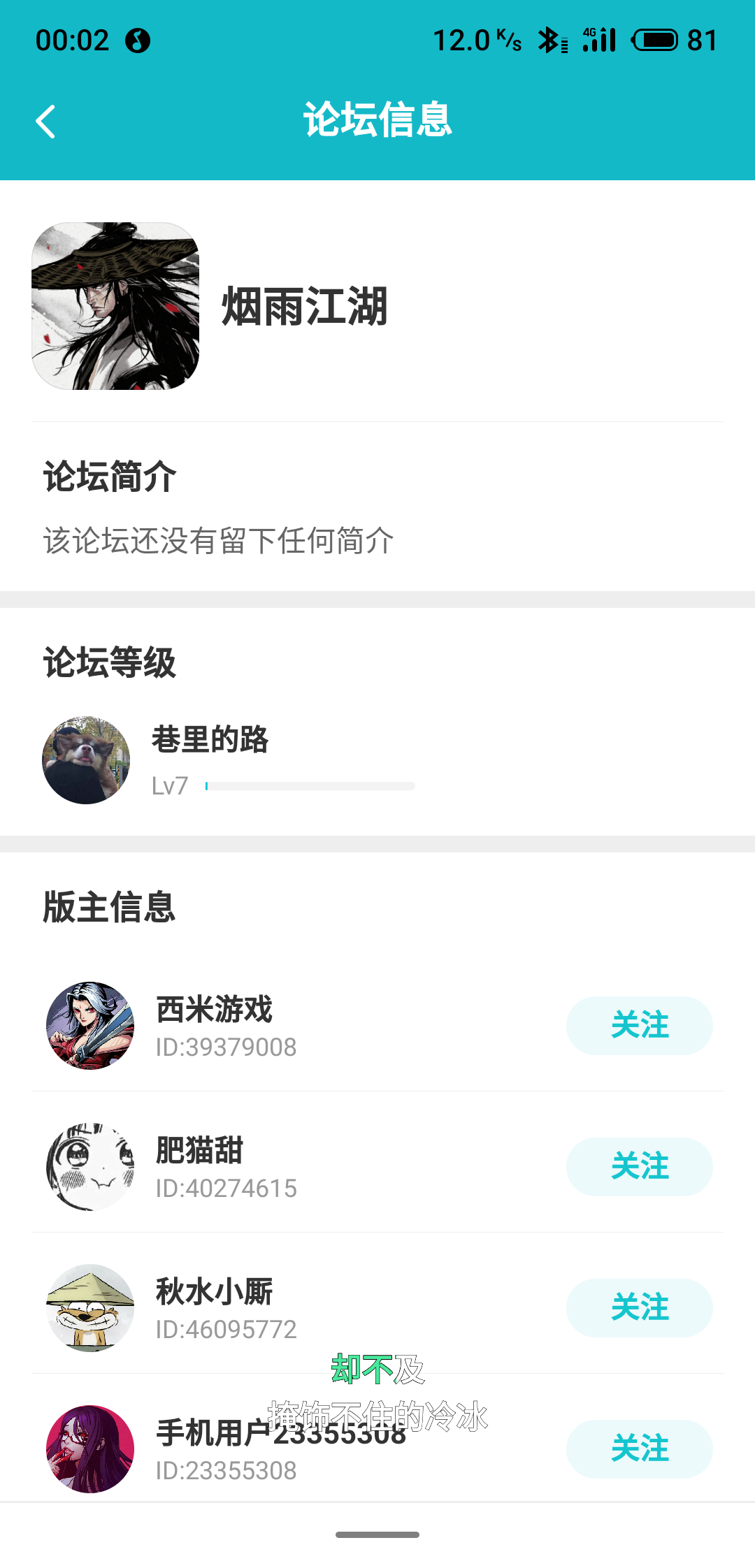Follow moderator 秋水小厮
755x1568 pixels.
639,1307
